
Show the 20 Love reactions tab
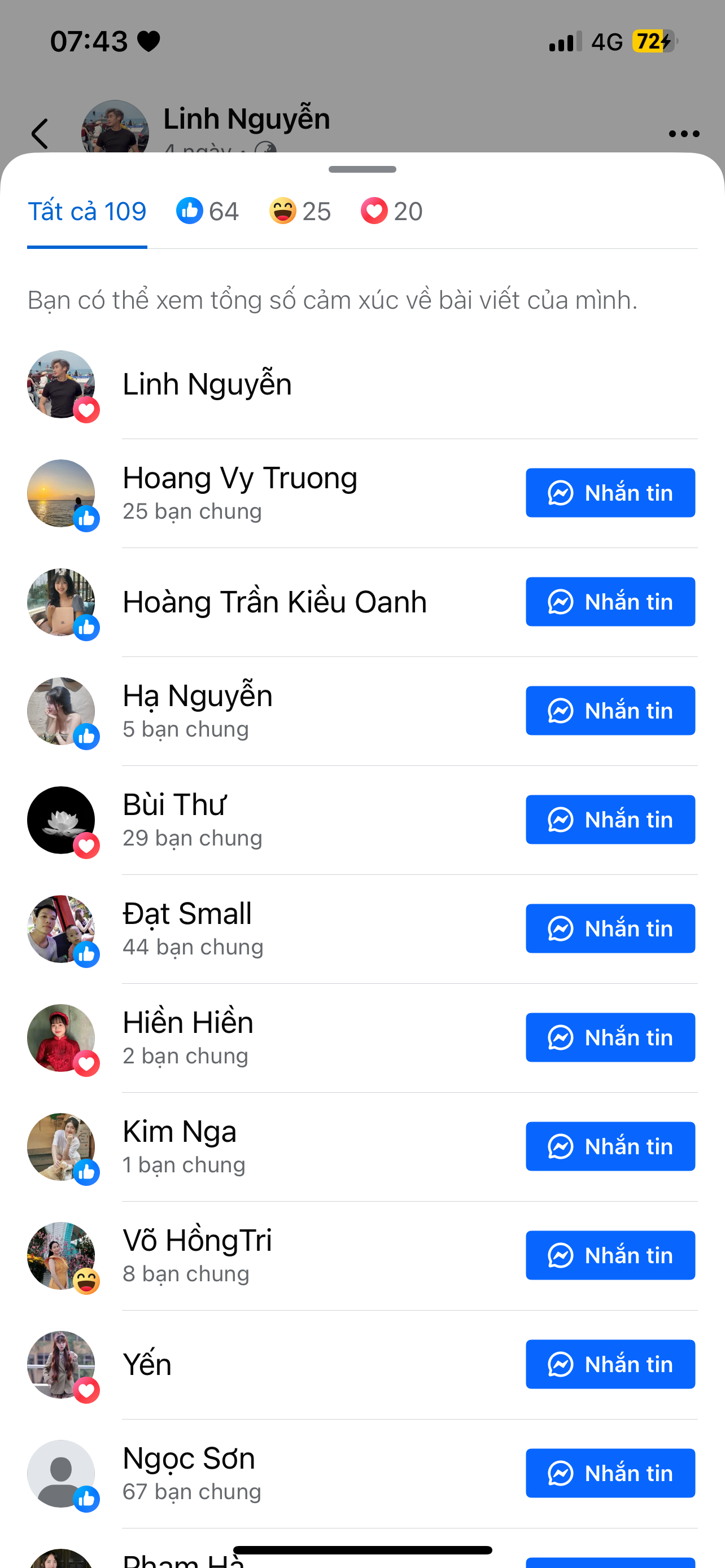coord(391,212)
